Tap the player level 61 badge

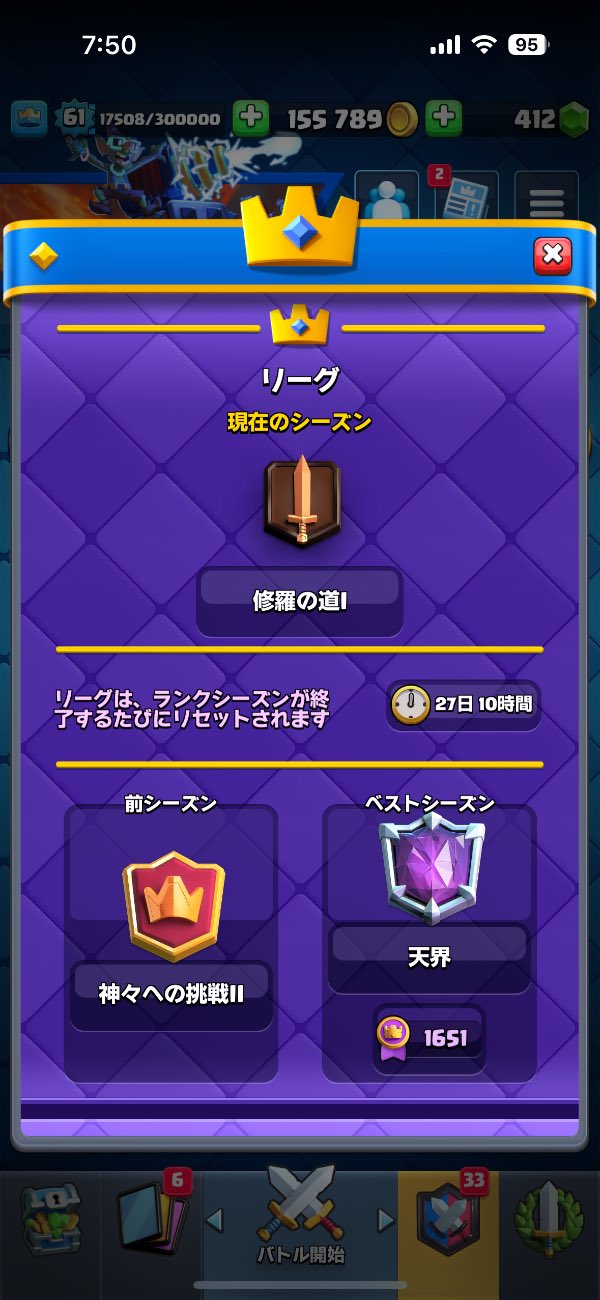coord(72,118)
